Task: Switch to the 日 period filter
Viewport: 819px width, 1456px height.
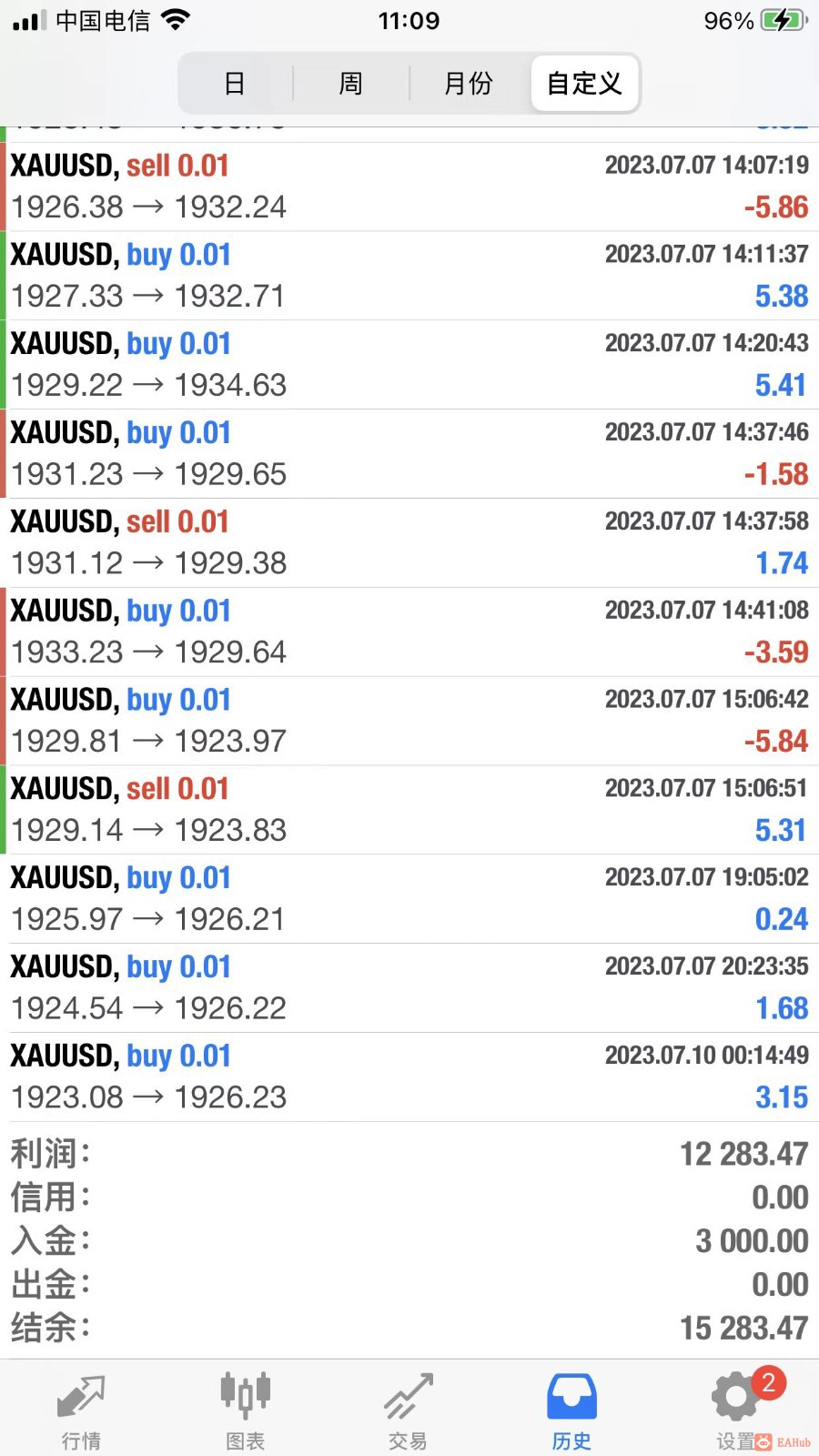Action: click(x=235, y=84)
